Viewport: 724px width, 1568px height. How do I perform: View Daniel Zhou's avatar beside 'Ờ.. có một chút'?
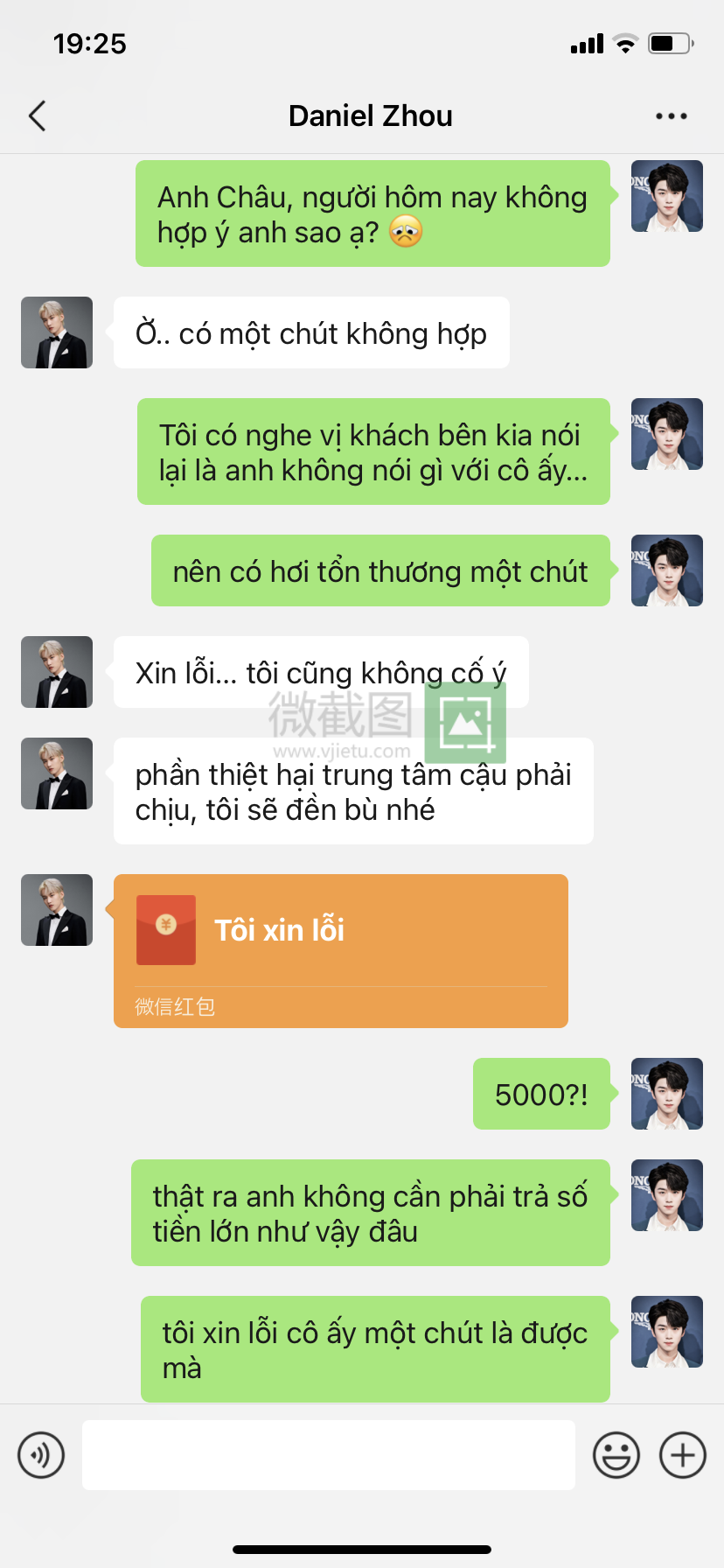click(x=57, y=332)
